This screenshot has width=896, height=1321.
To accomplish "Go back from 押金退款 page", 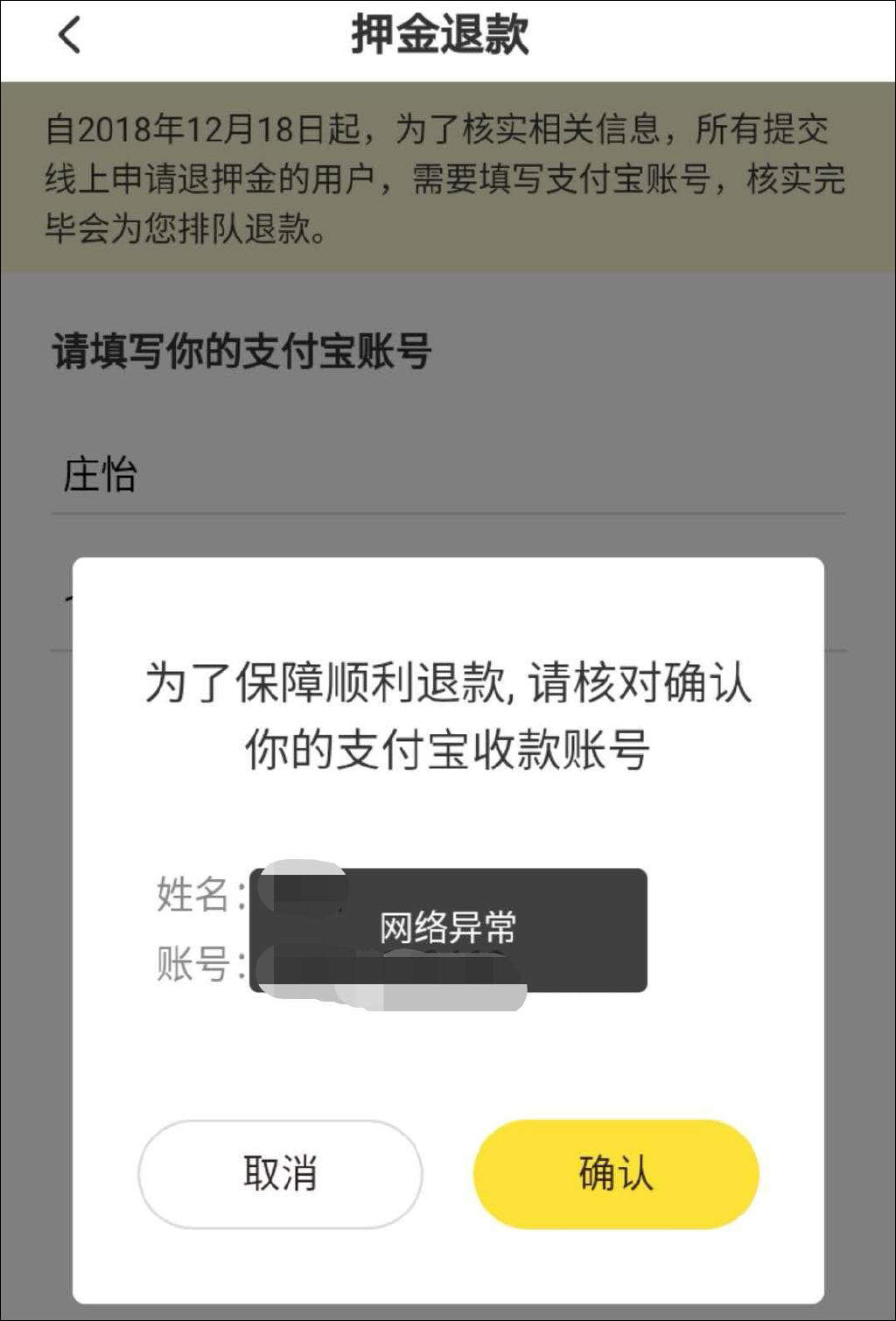I will click(x=69, y=36).
